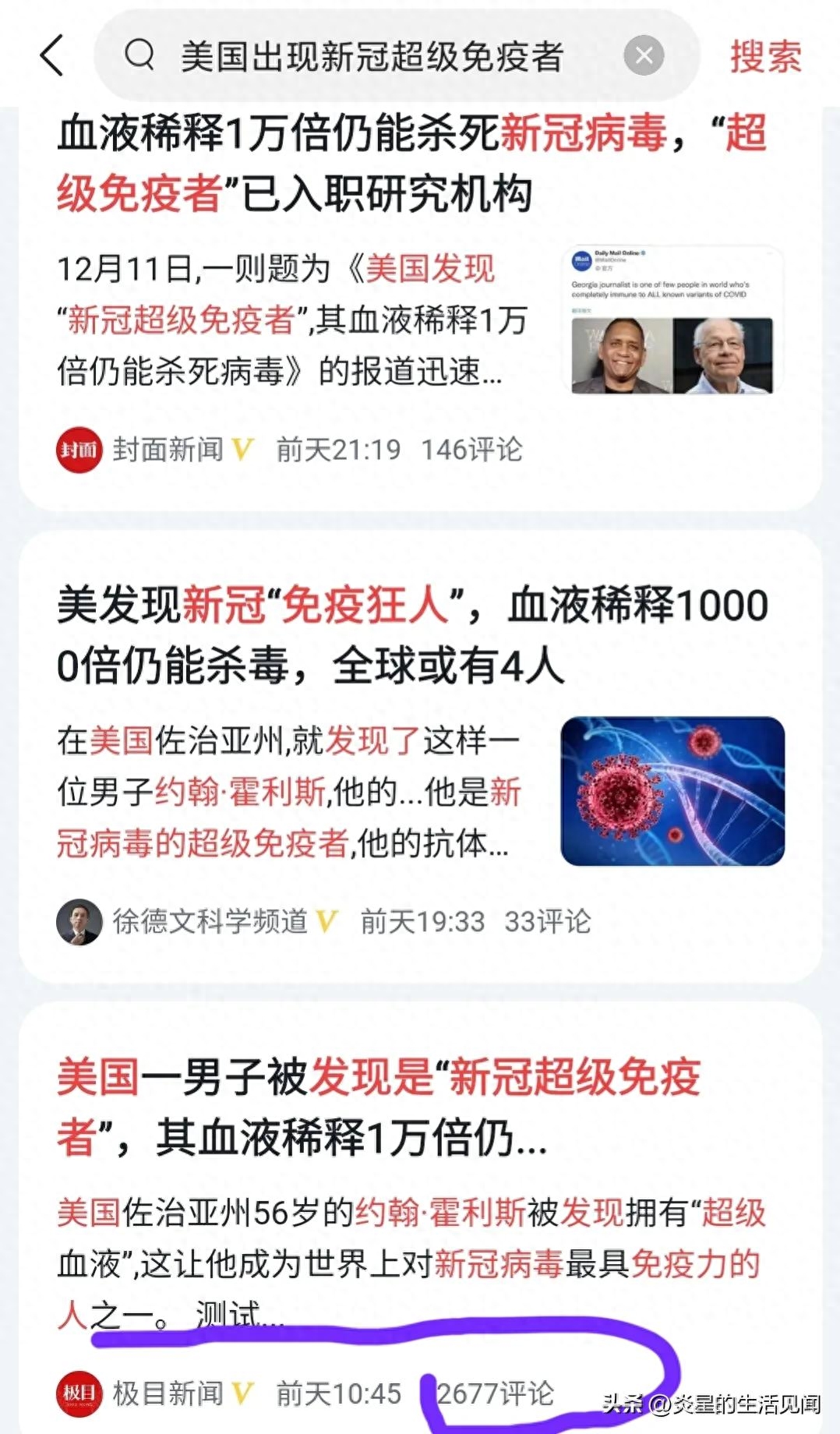Open the 封面新闻 article about 超级免疫者已入职研究机构
840x1434 pixels.
point(411,164)
